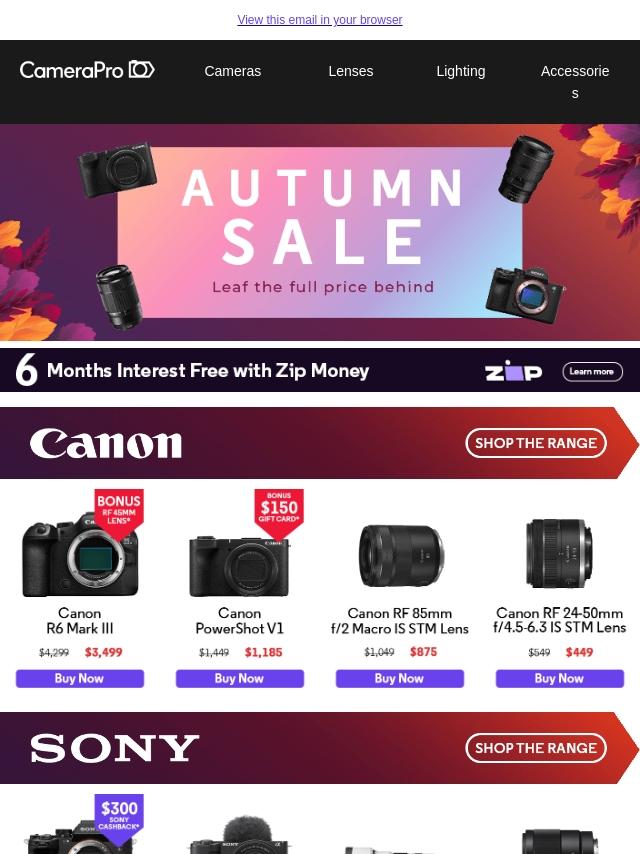The width and height of the screenshot is (640, 854).
Task: Shop the range for Sony
Action: [x=536, y=748]
